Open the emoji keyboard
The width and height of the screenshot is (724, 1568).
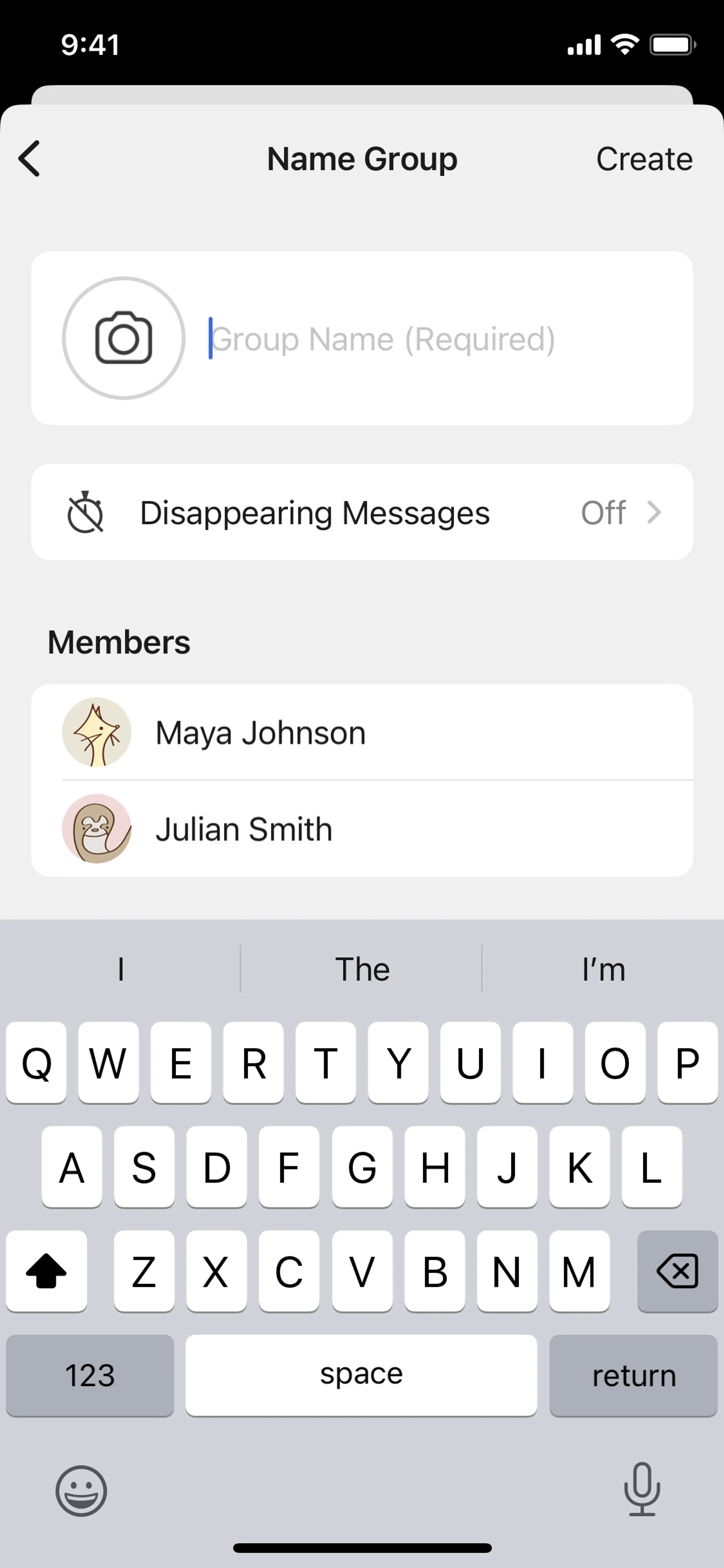tap(81, 1490)
